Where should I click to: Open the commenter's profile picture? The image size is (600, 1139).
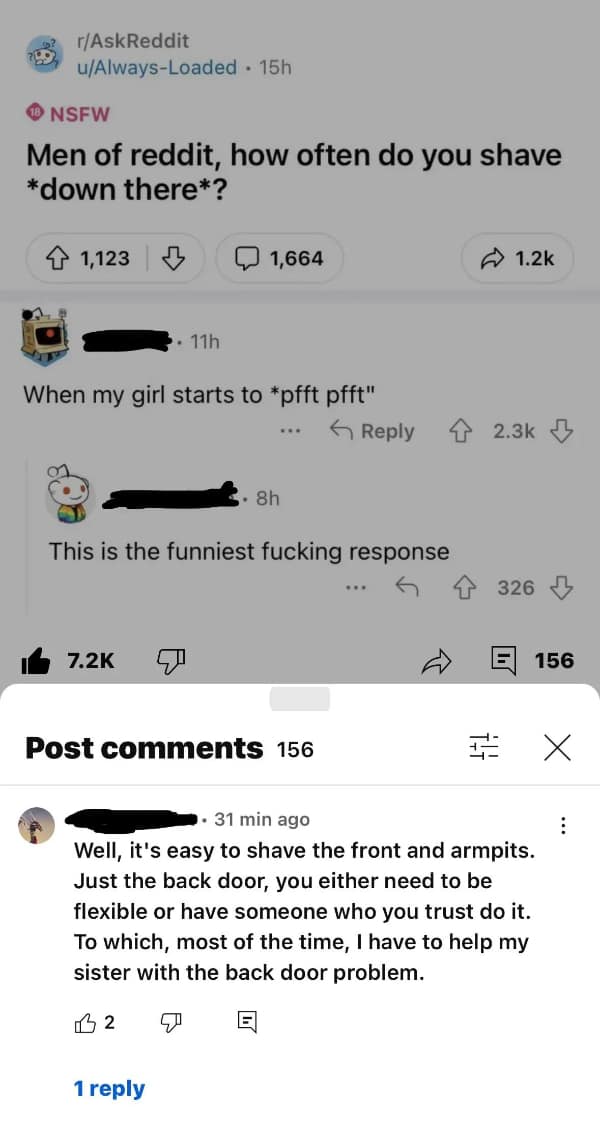point(36,825)
